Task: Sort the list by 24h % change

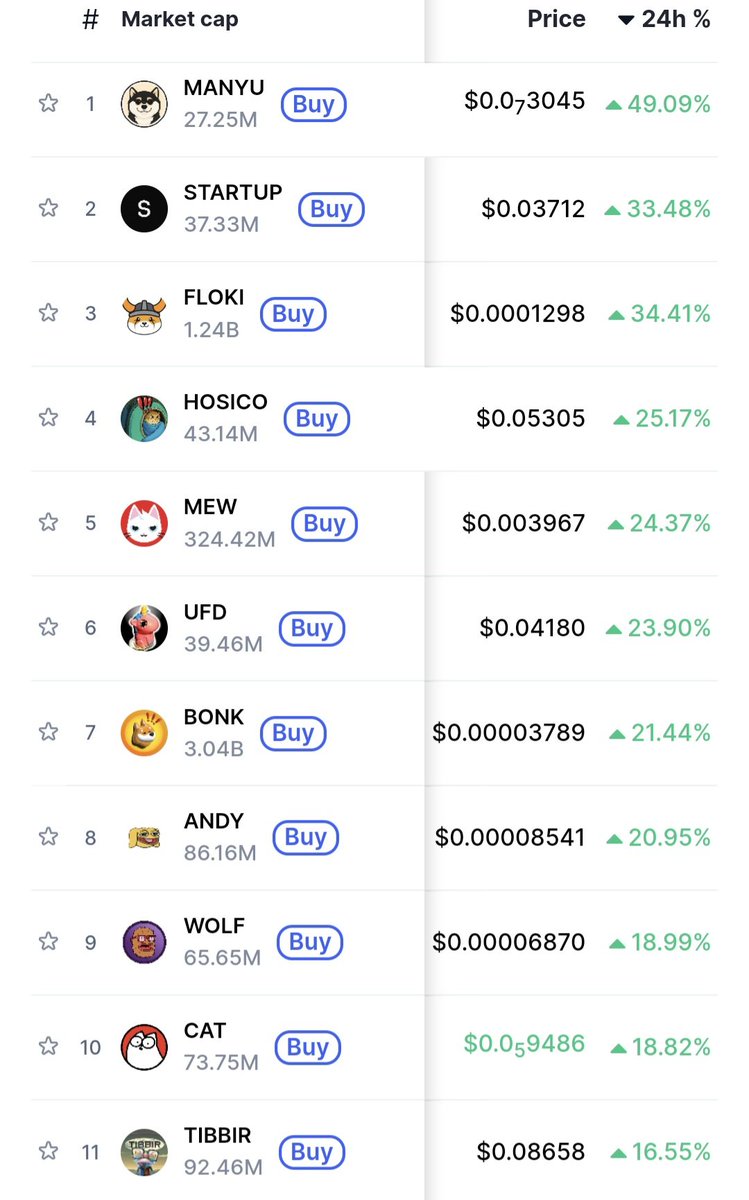Action: click(x=664, y=19)
